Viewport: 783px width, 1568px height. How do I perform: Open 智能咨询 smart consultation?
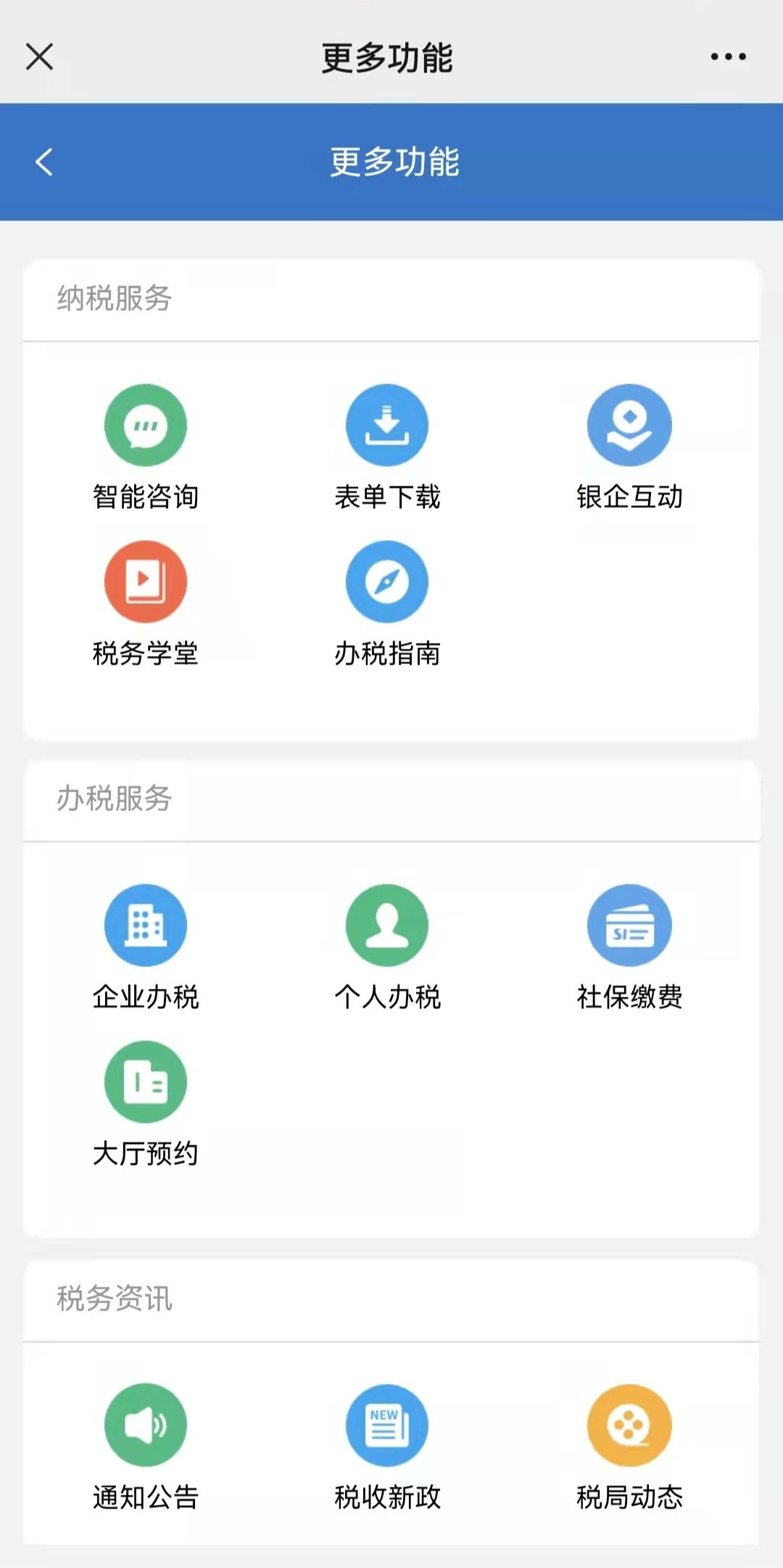pos(146,447)
